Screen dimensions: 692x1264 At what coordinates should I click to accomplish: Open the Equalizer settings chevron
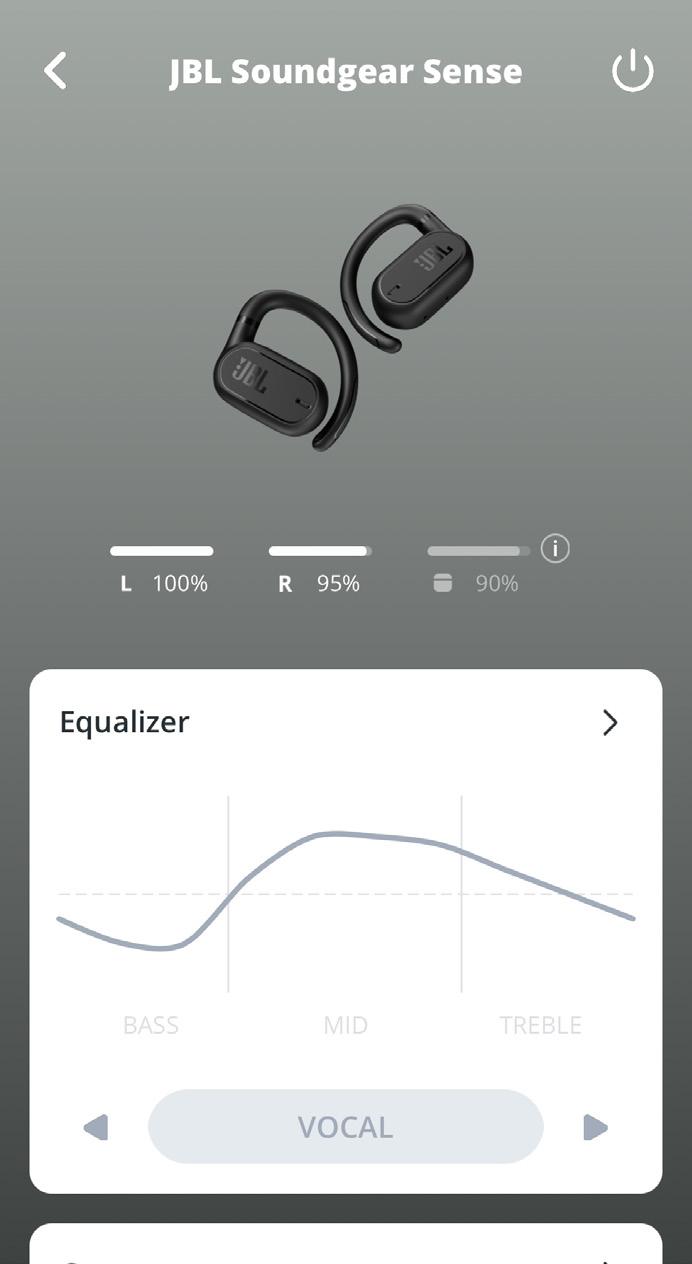click(610, 722)
